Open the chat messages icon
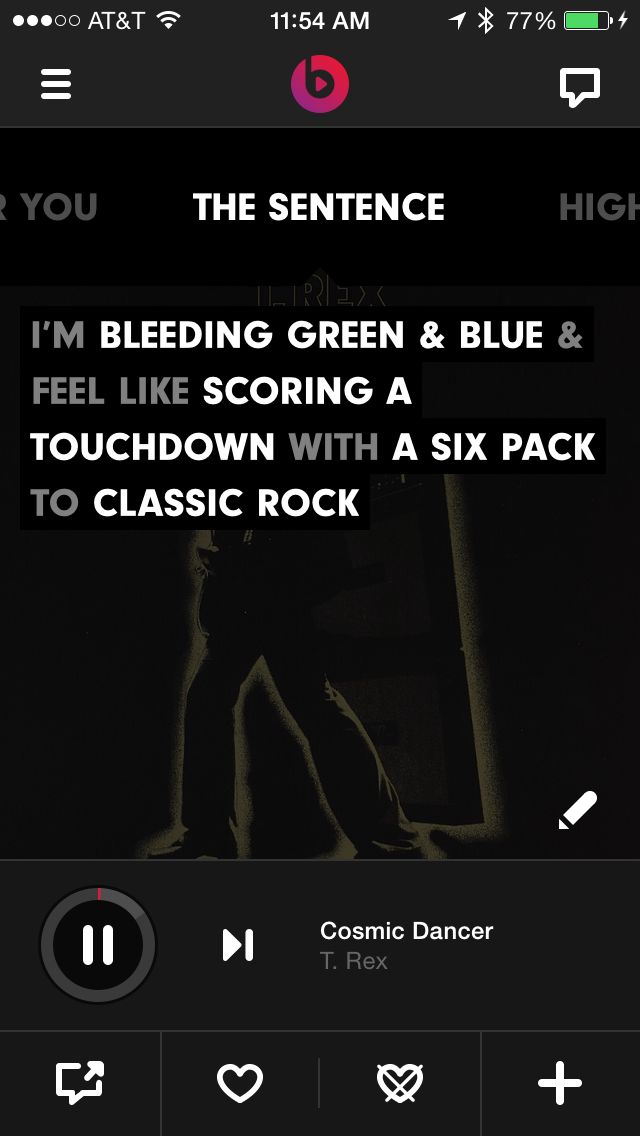This screenshot has width=640, height=1136. tap(579, 86)
